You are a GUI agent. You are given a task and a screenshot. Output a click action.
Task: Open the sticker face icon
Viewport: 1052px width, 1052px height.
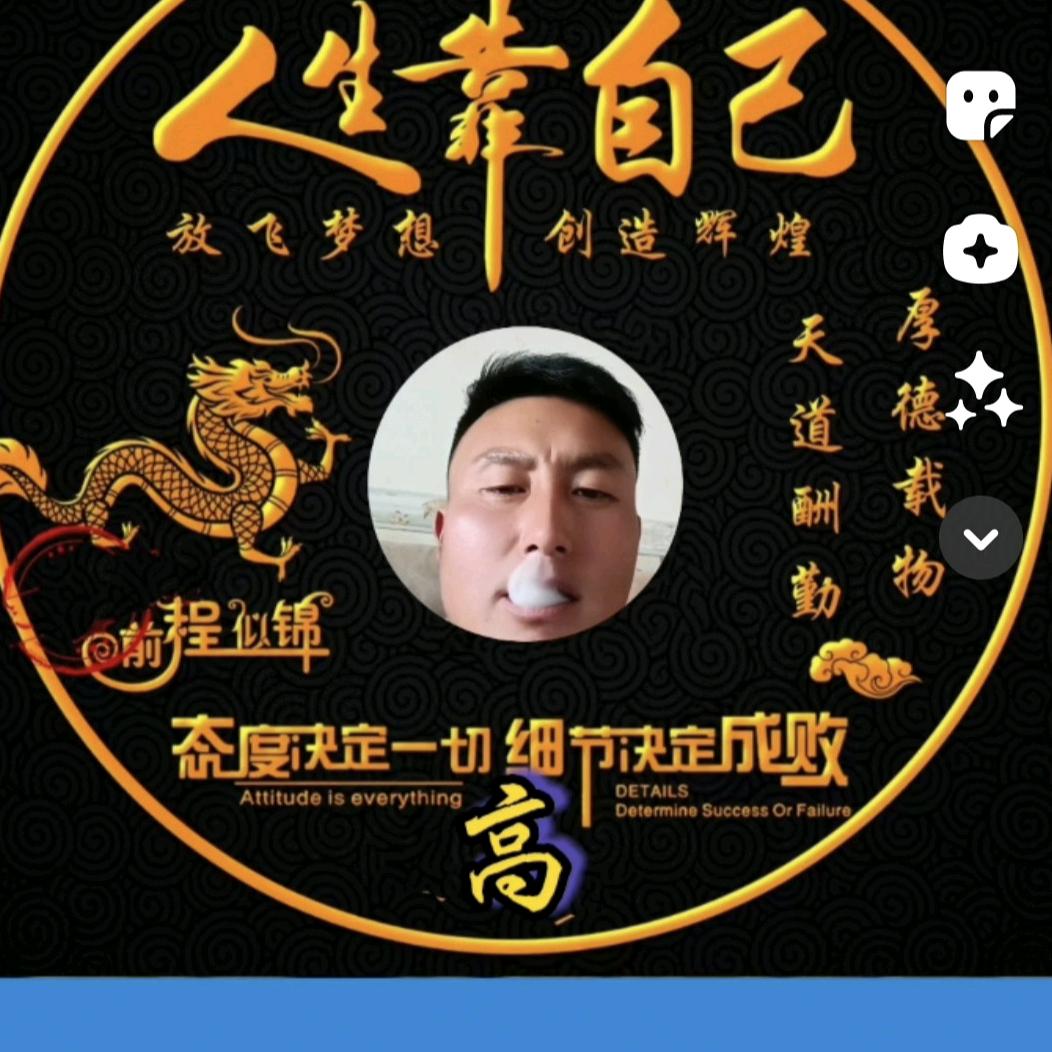click(x=980, y=106)
